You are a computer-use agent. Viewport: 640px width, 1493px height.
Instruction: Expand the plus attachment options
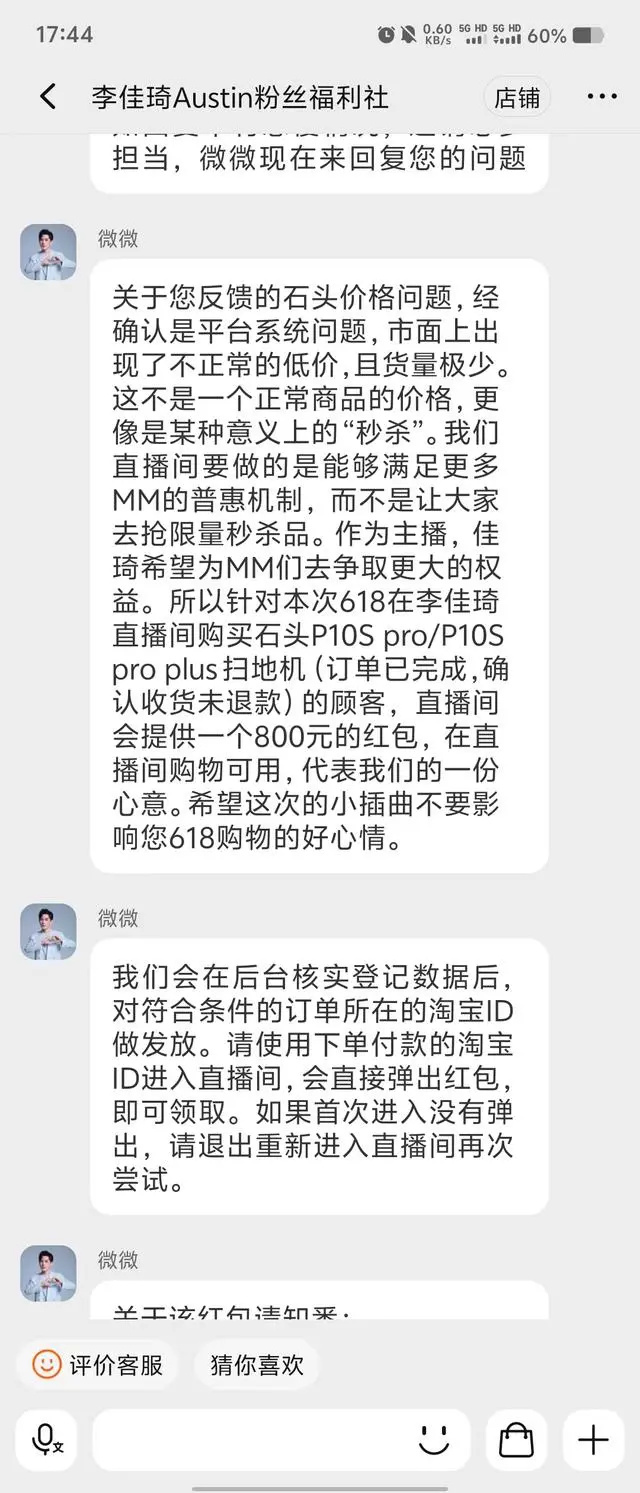[x=593, y=1440]
